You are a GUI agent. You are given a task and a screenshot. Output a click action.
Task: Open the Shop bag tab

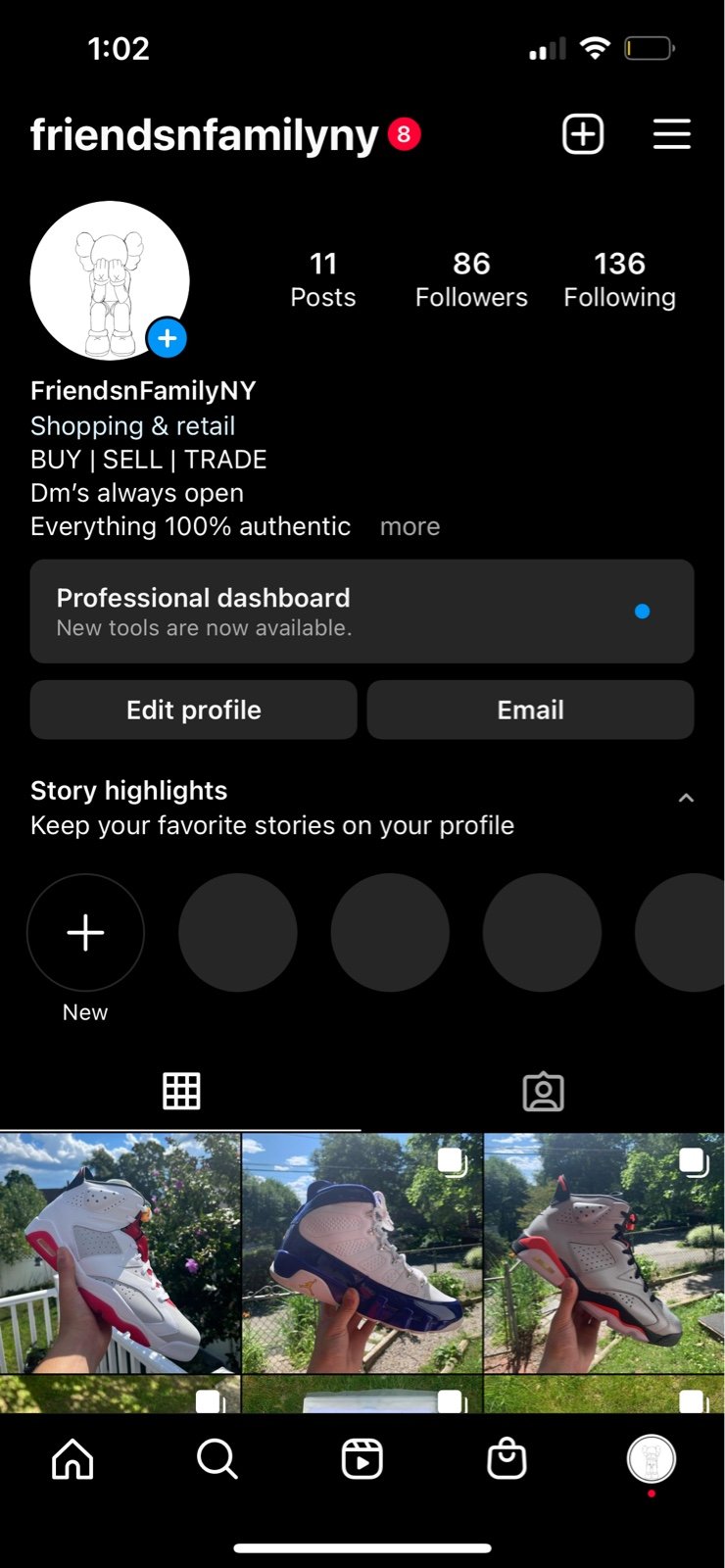[507, 1458]
